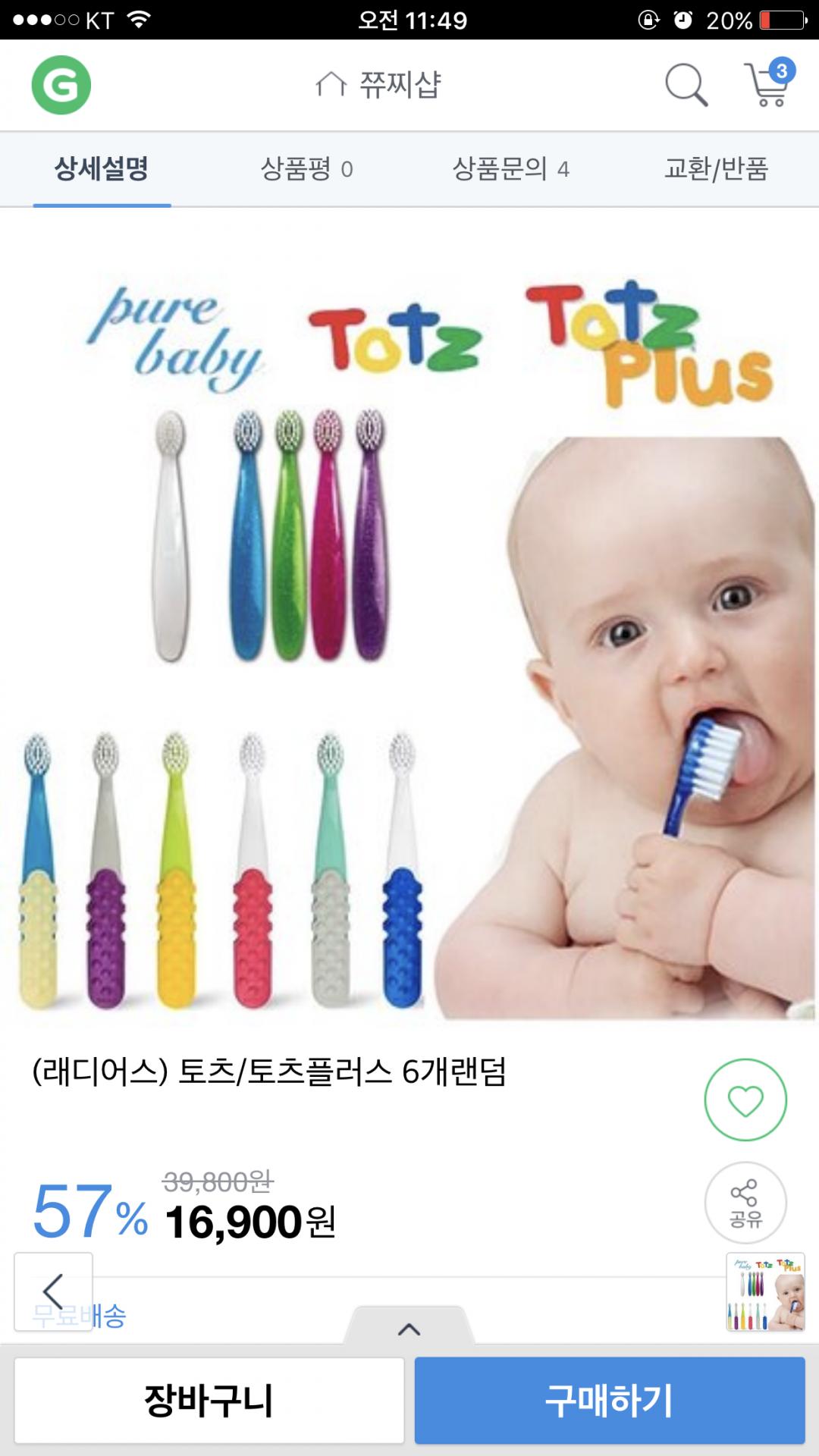Share this product via 공유
Screen dimensions: 819x1456
(x=745, y=1203)
